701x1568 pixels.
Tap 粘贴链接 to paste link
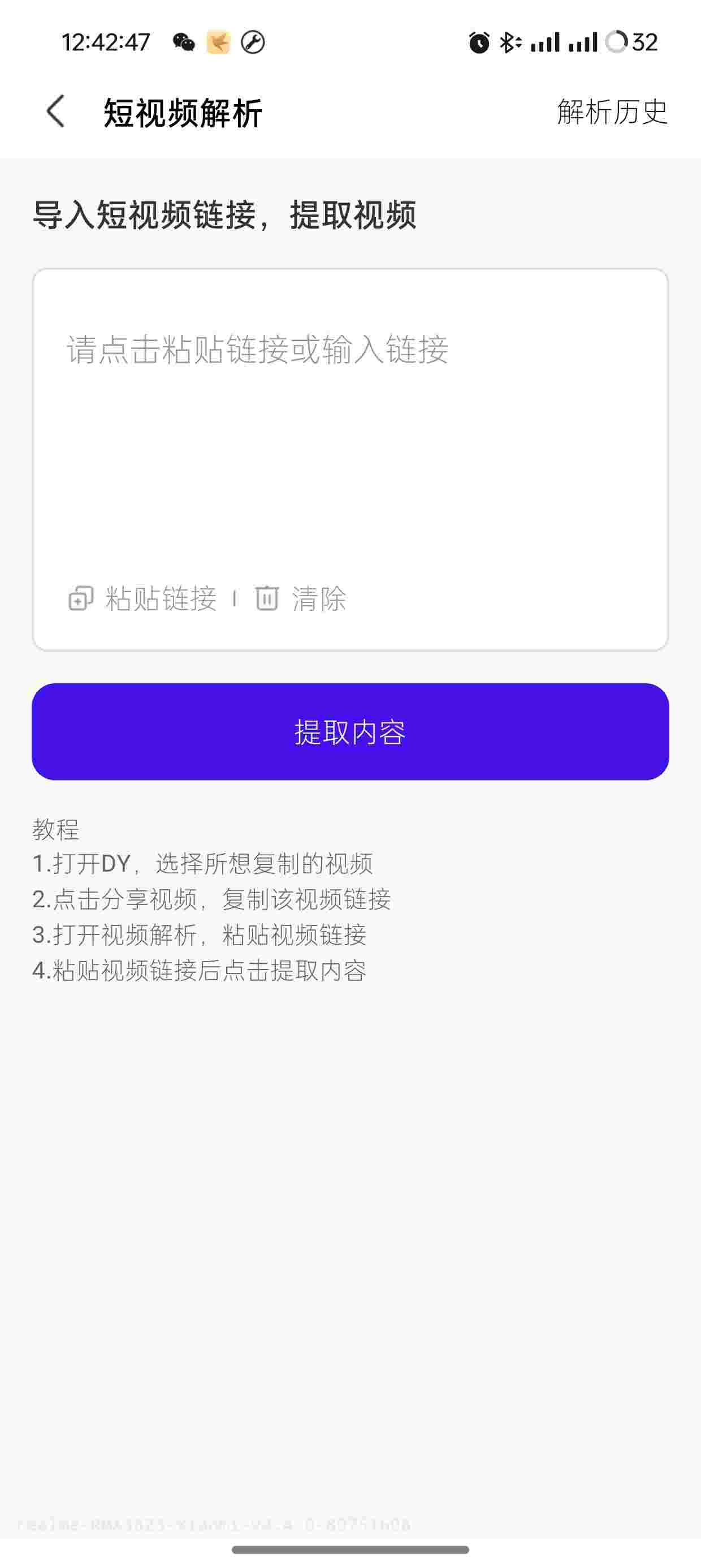(x=144, y=598)
